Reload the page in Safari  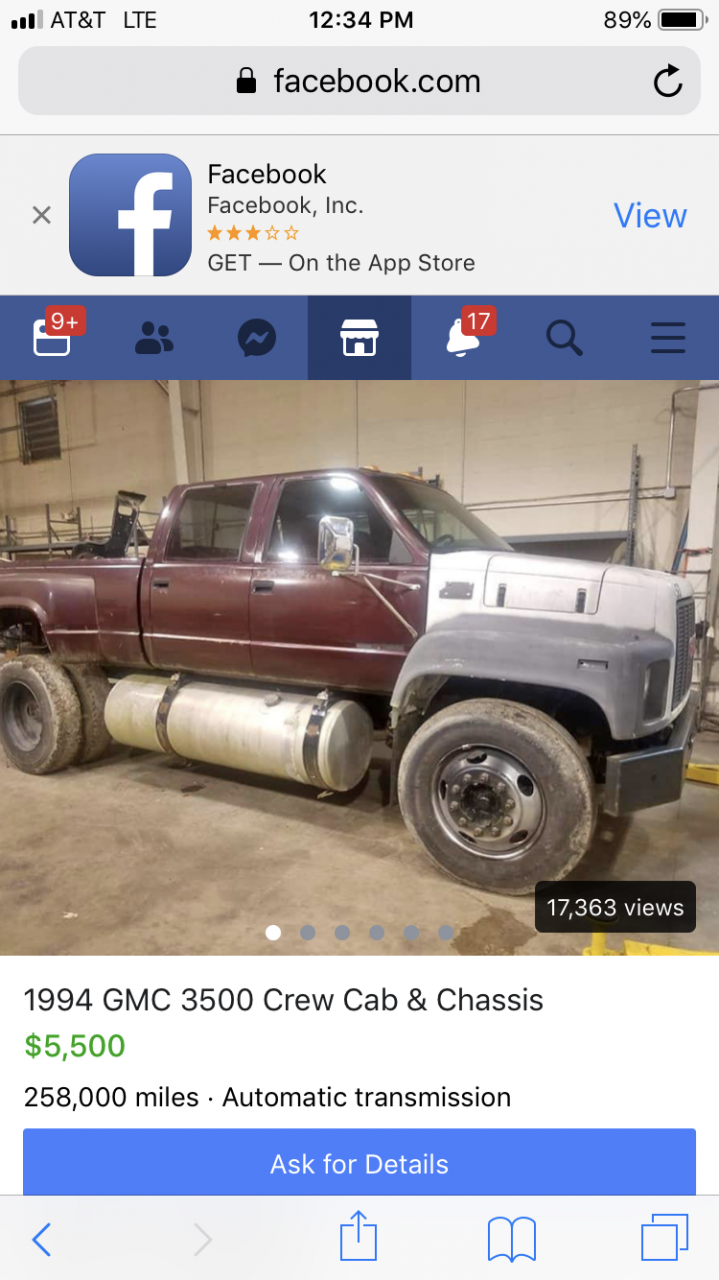point(668,81)
